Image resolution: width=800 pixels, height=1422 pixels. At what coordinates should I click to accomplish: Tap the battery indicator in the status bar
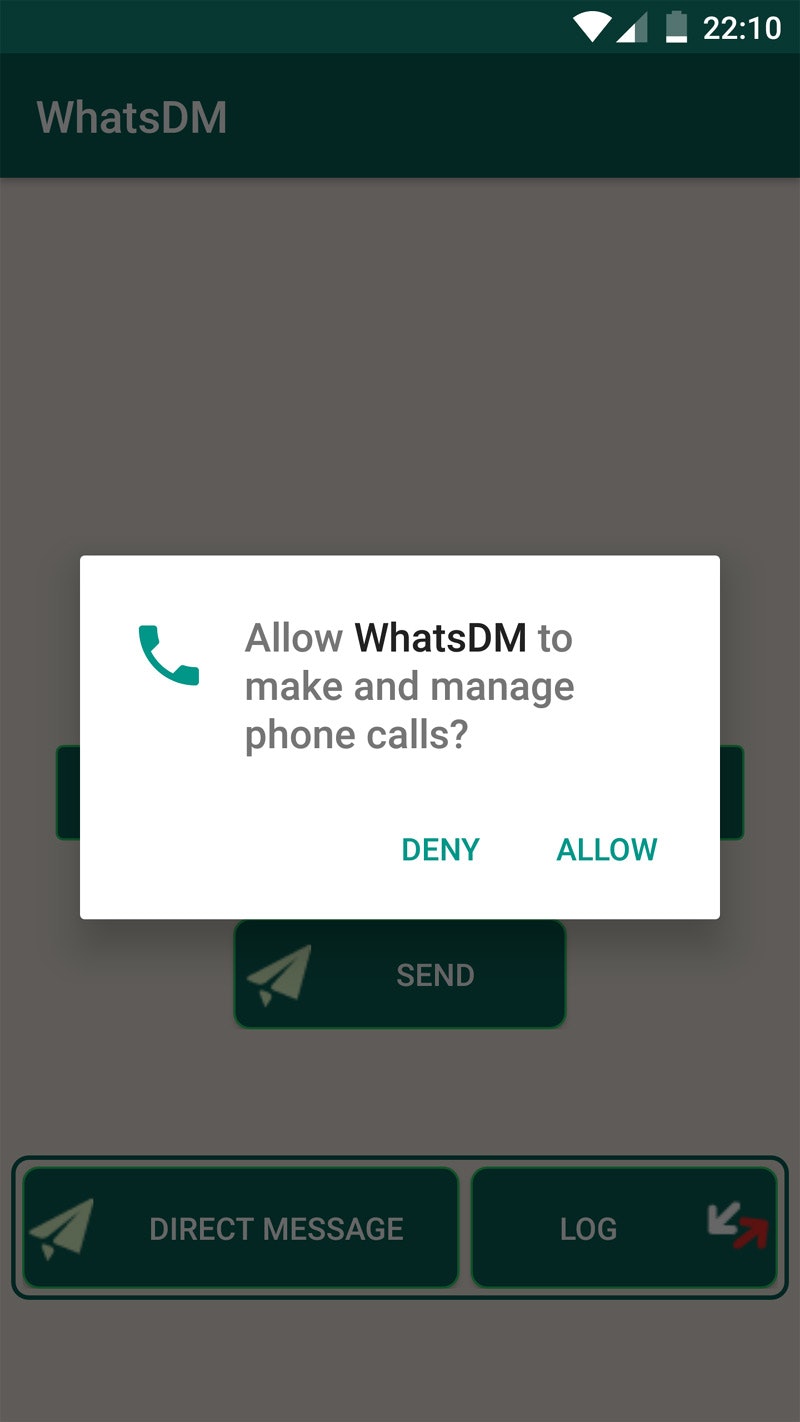tap(676, 27)
